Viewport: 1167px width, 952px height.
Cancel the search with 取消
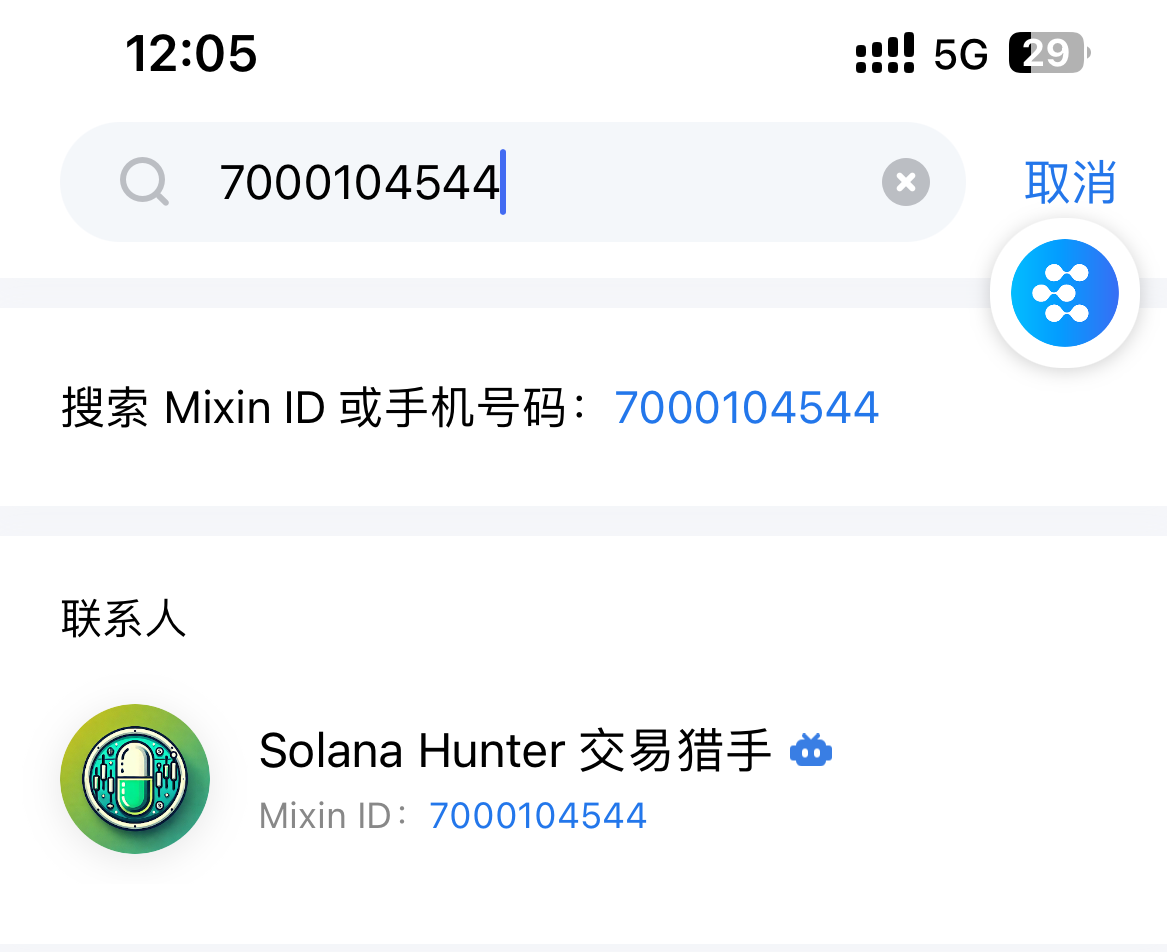point(1069,182)
